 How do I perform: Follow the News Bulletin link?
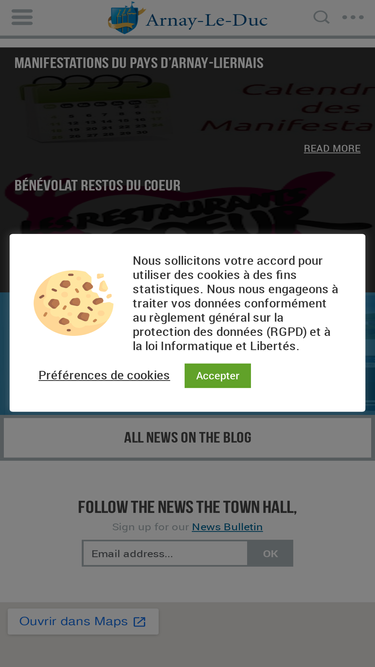point(227,527)
